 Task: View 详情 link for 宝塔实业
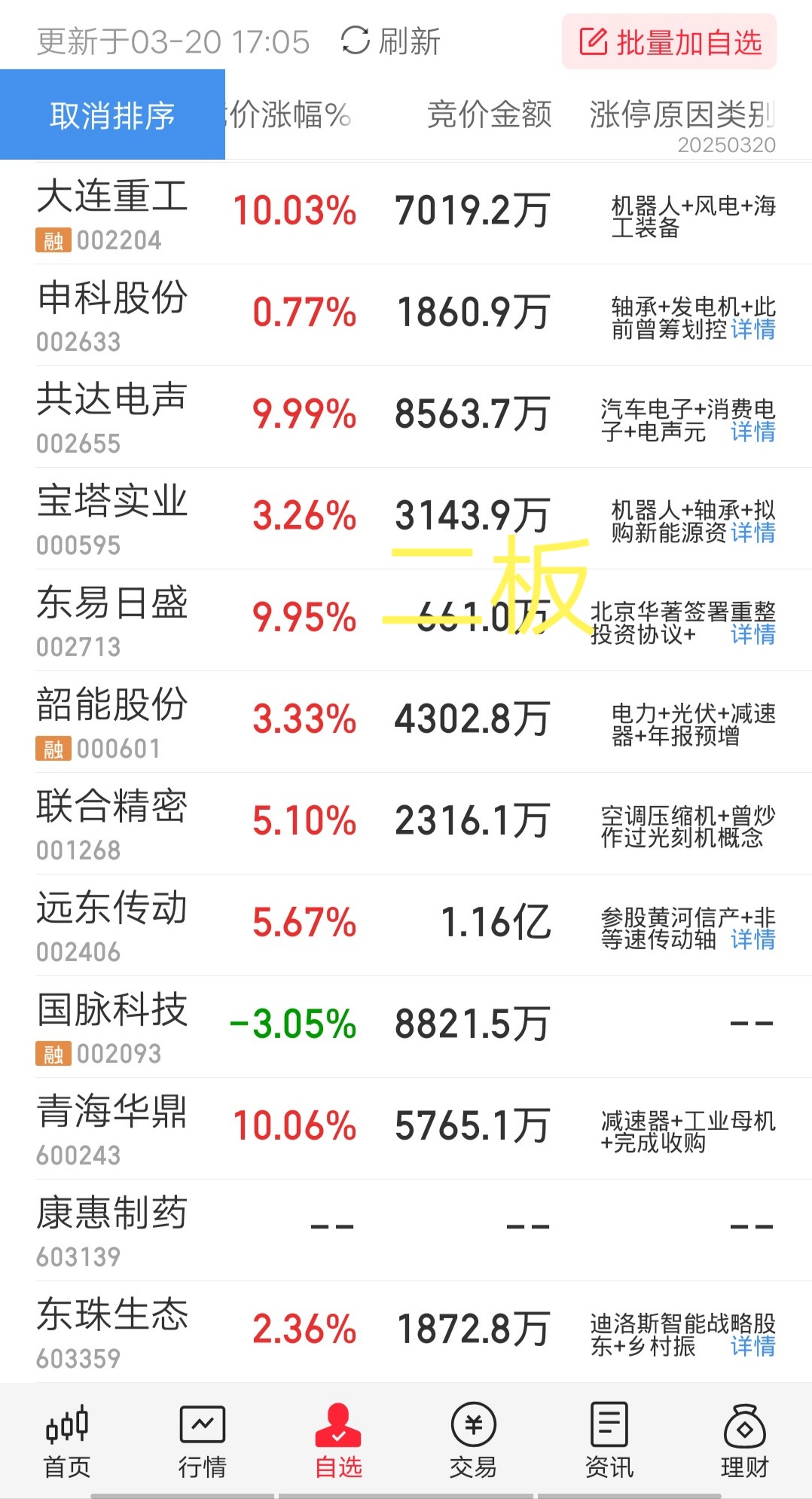752,533
